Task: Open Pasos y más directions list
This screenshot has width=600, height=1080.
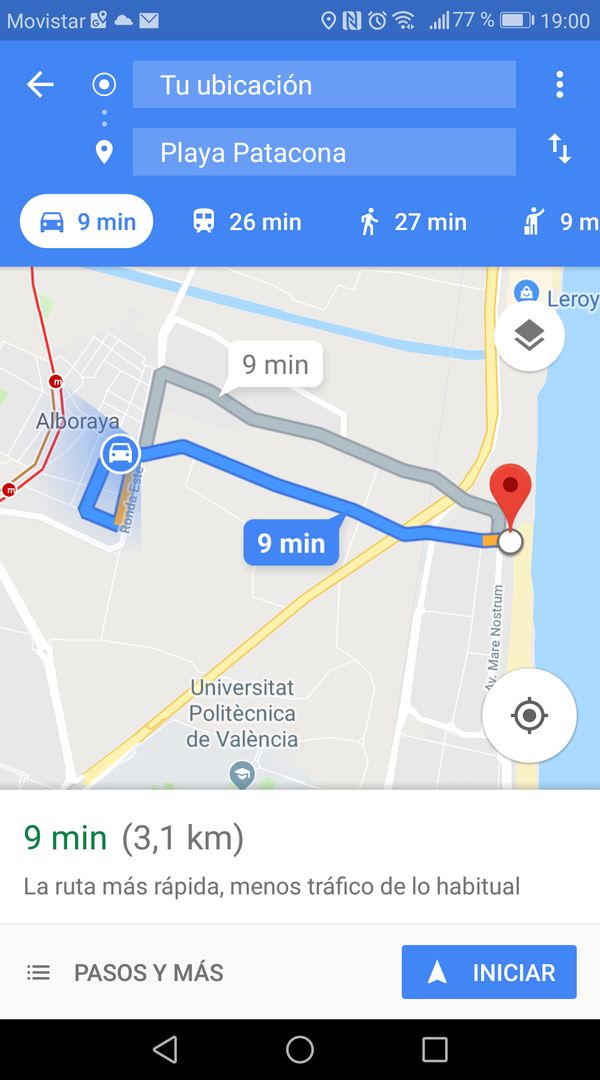Action: point(125,972)
